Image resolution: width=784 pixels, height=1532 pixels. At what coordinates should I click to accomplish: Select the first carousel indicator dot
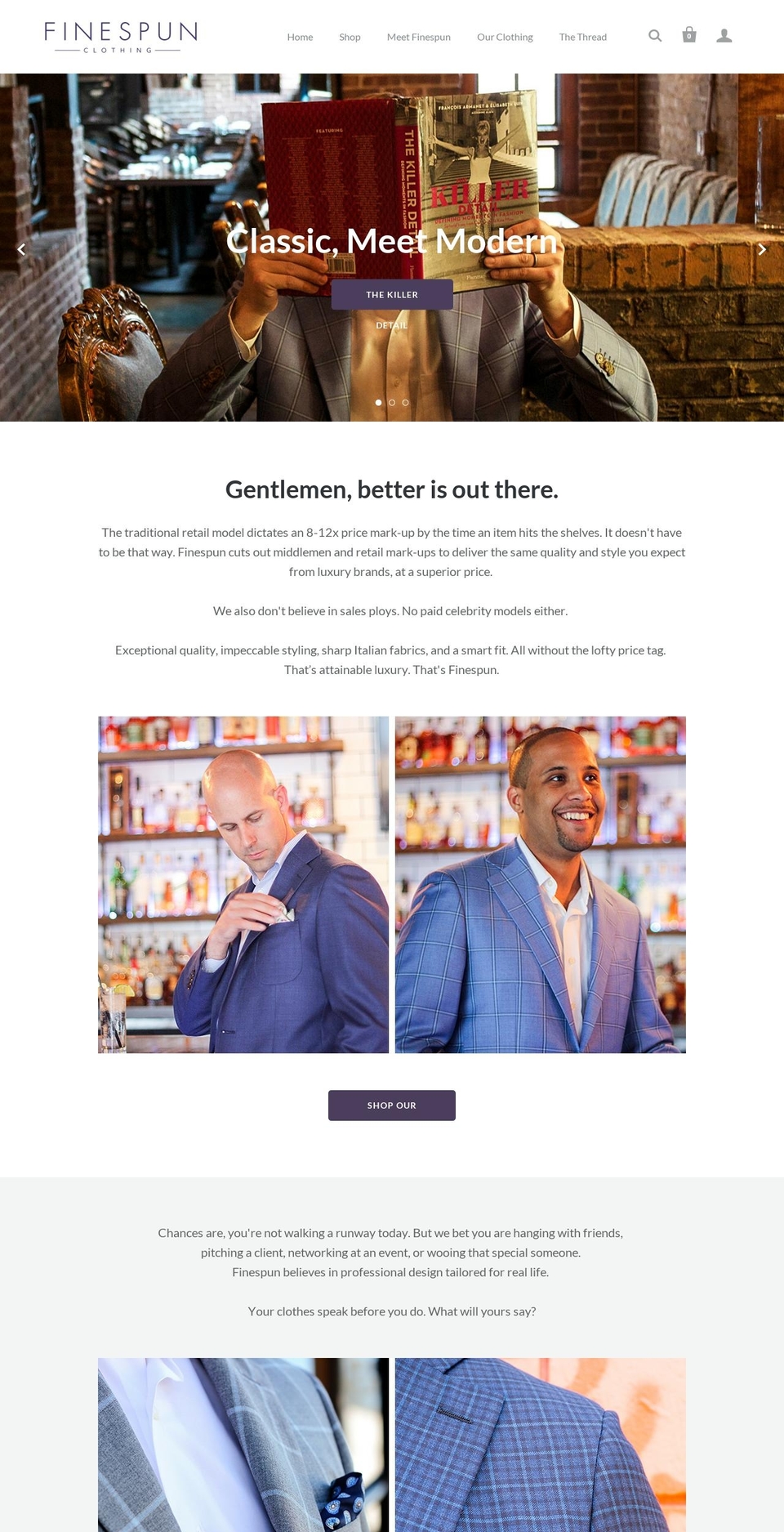click(x=378, y=402)
